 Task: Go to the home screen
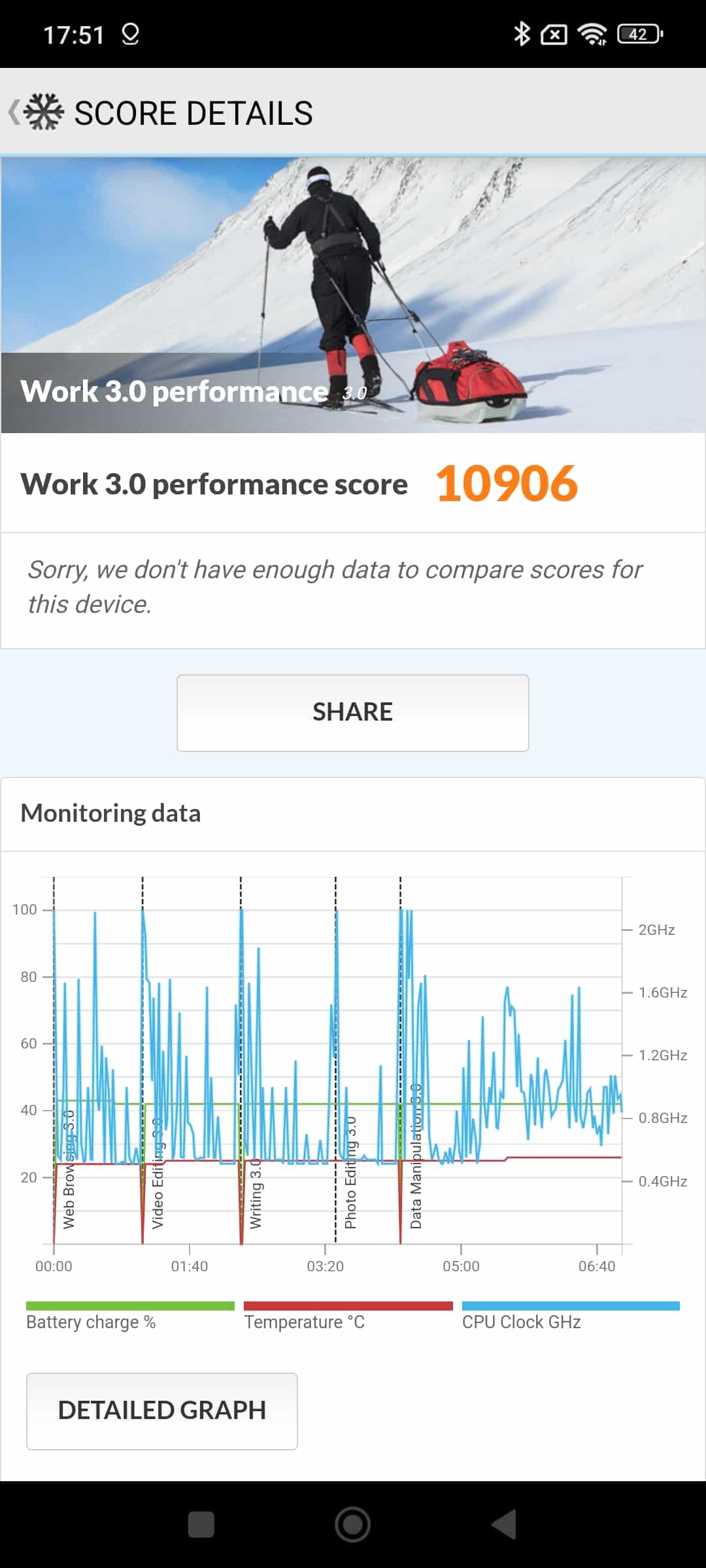(x=352, y=1524)
